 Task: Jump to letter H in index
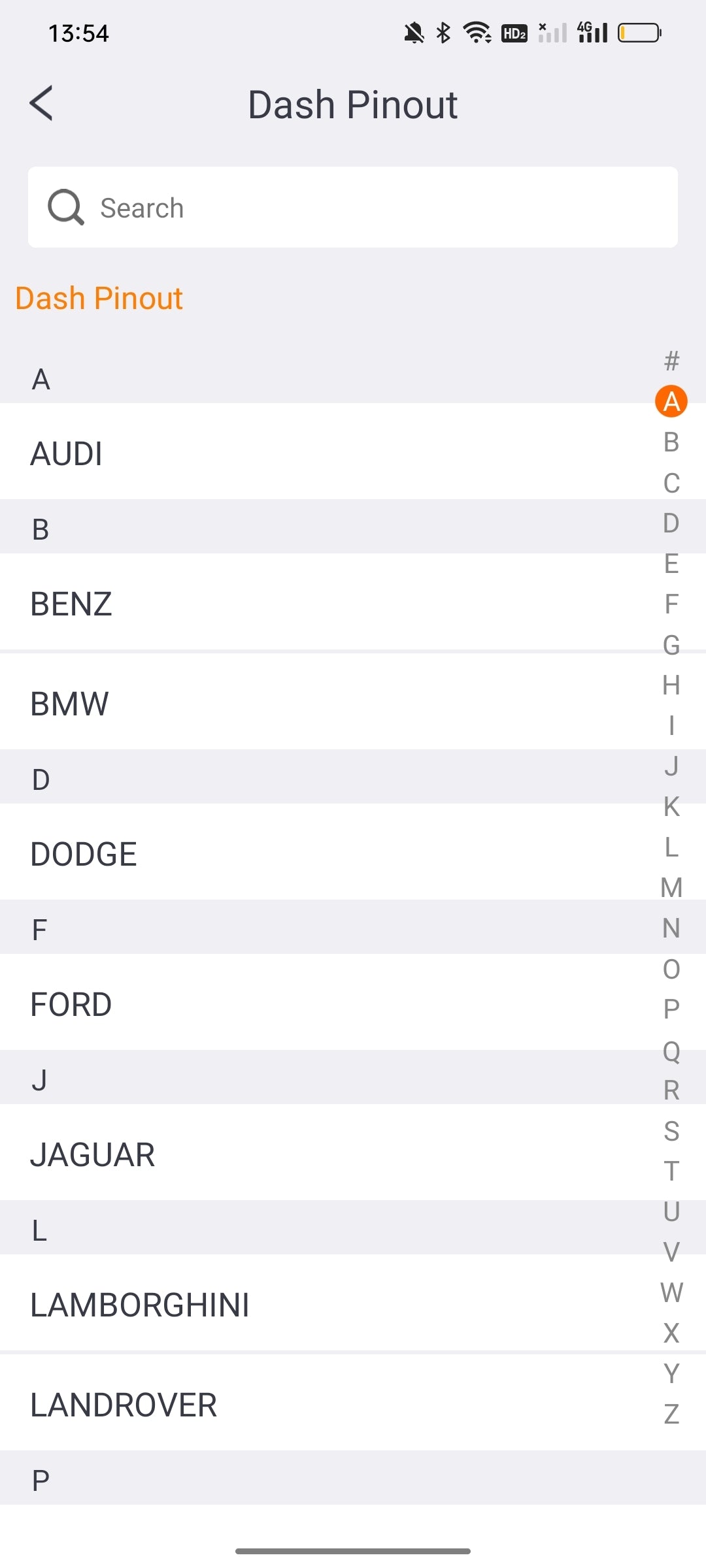(671, 685)
